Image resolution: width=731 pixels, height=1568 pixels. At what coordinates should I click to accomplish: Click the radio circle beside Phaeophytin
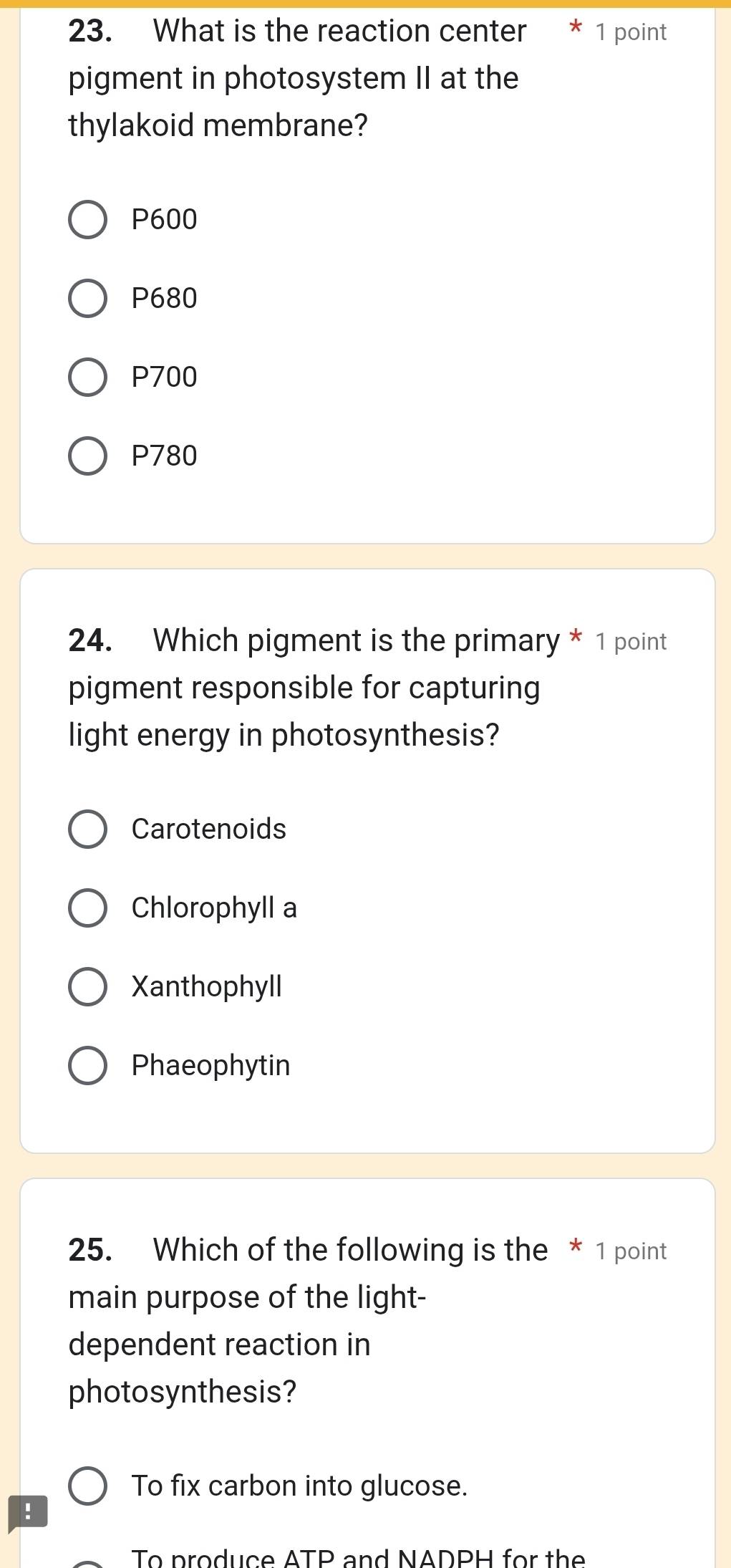(87, 1065)
